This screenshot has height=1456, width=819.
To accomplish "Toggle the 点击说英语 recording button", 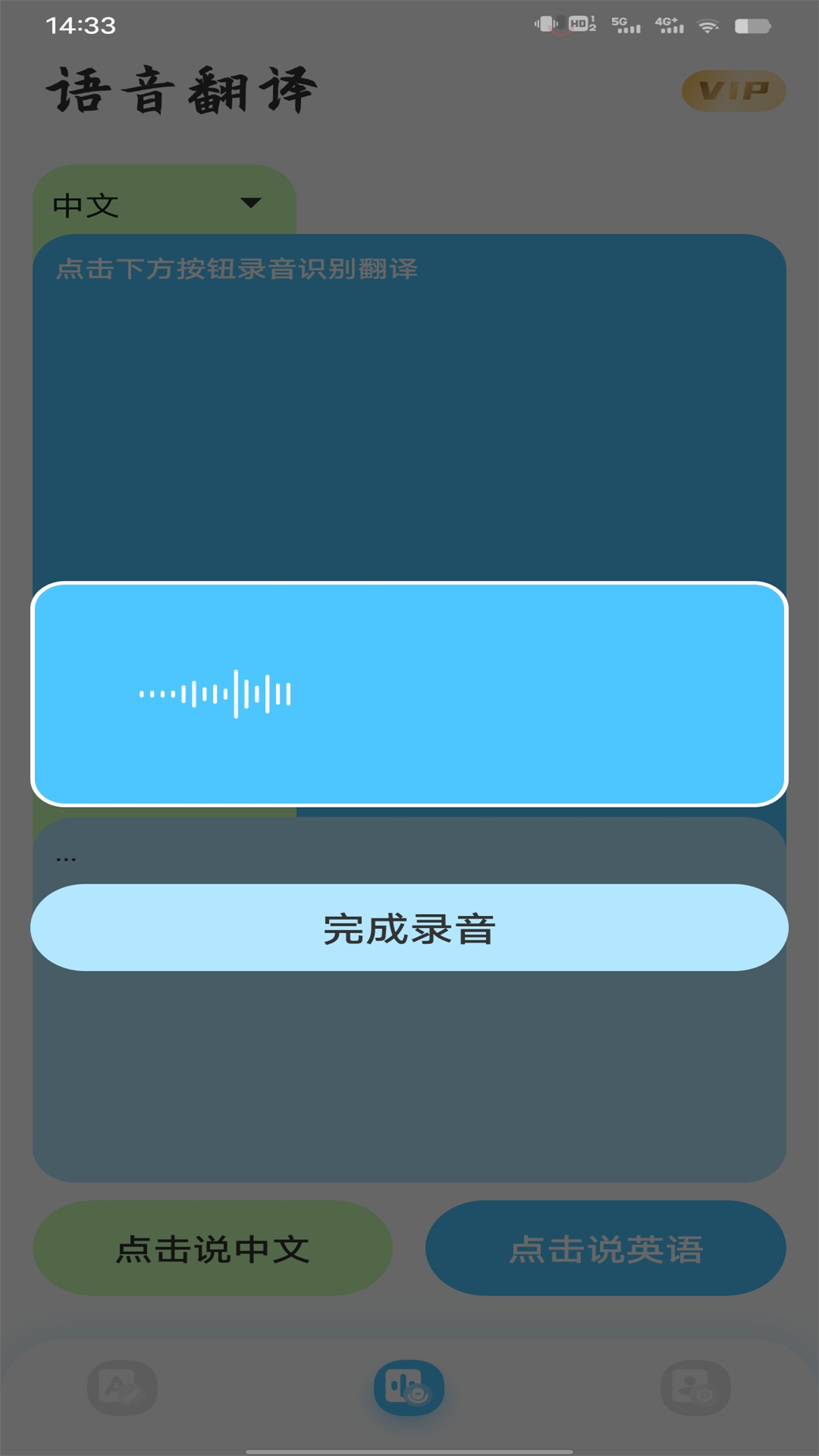I will (607, 1247).
